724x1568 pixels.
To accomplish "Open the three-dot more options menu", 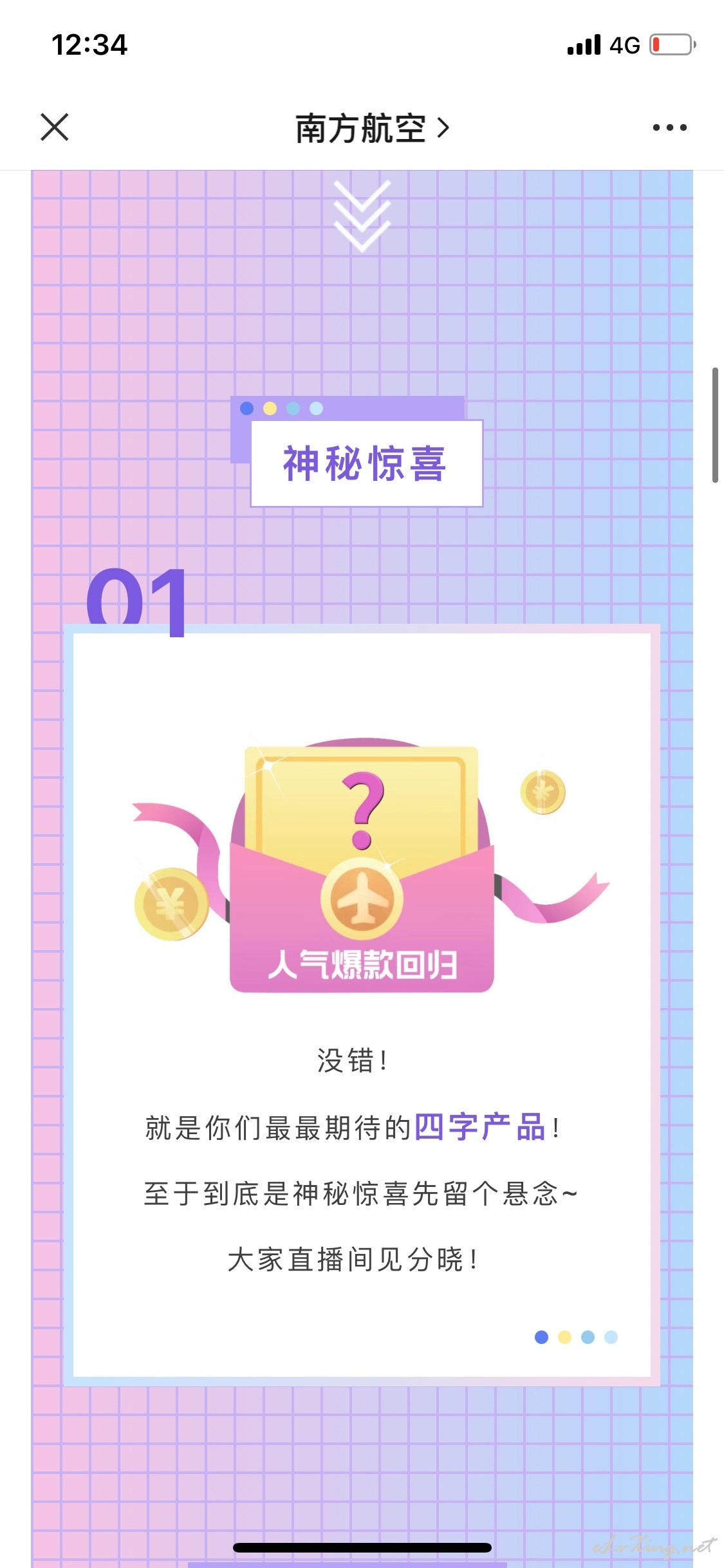I will pos(669,127).
